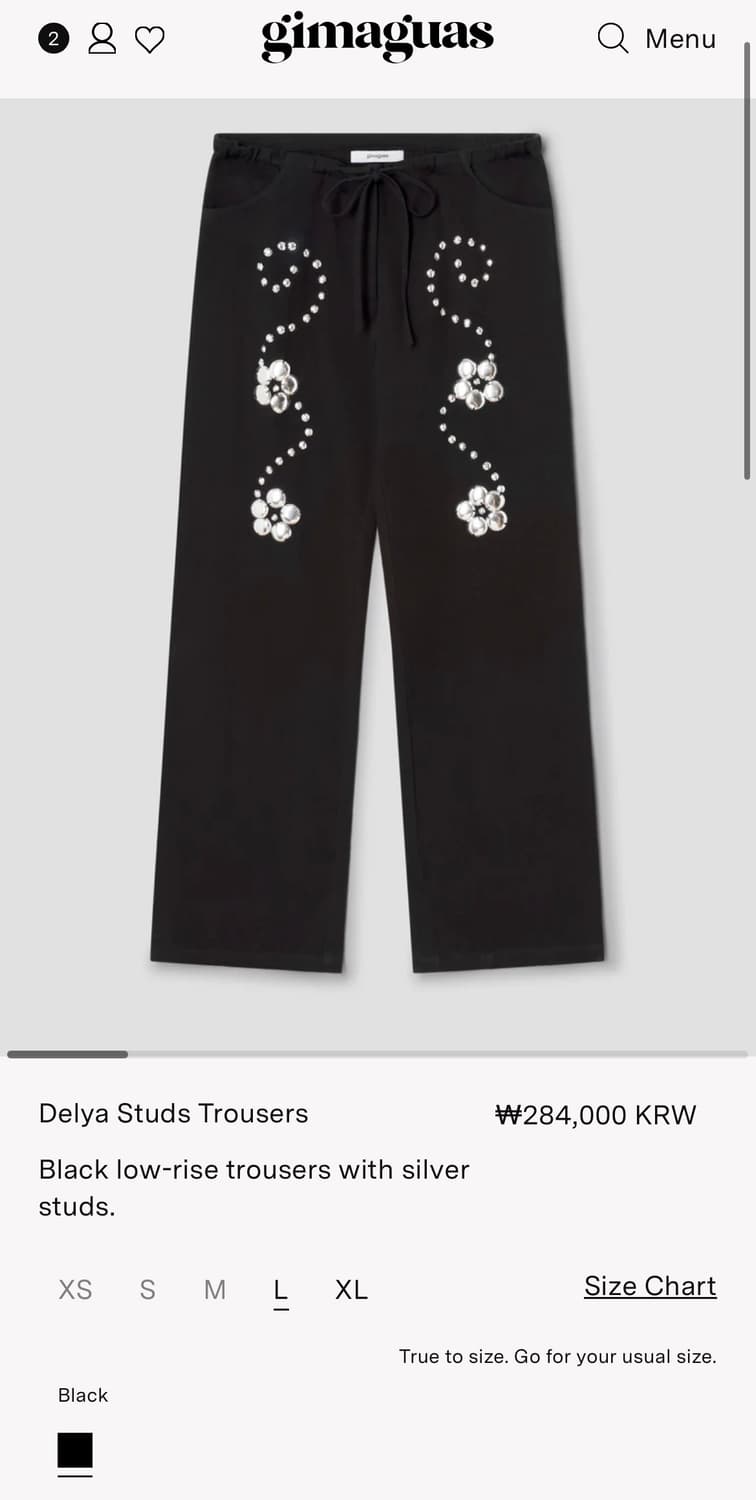
Task: Open the Menu
Action: pos(679,39)
